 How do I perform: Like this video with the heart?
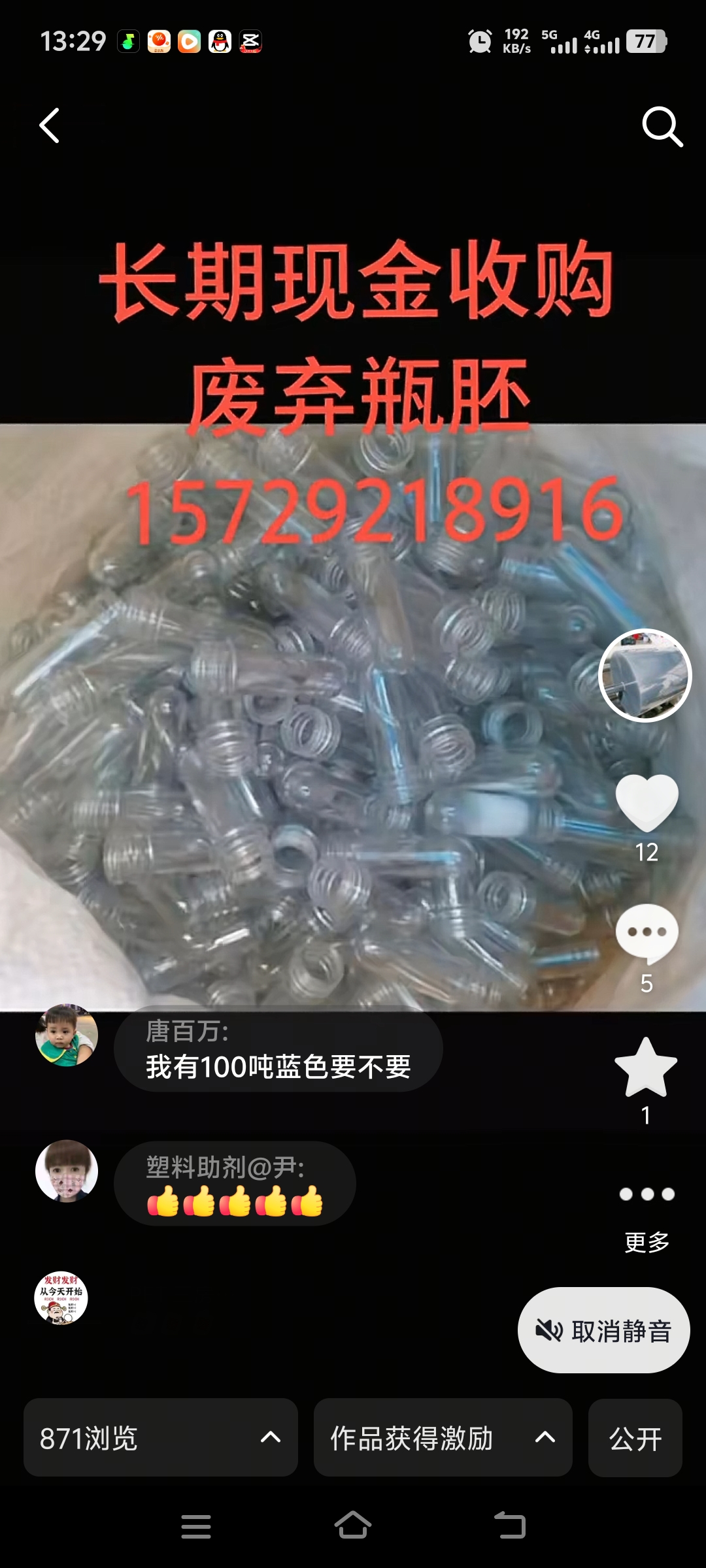647,803
